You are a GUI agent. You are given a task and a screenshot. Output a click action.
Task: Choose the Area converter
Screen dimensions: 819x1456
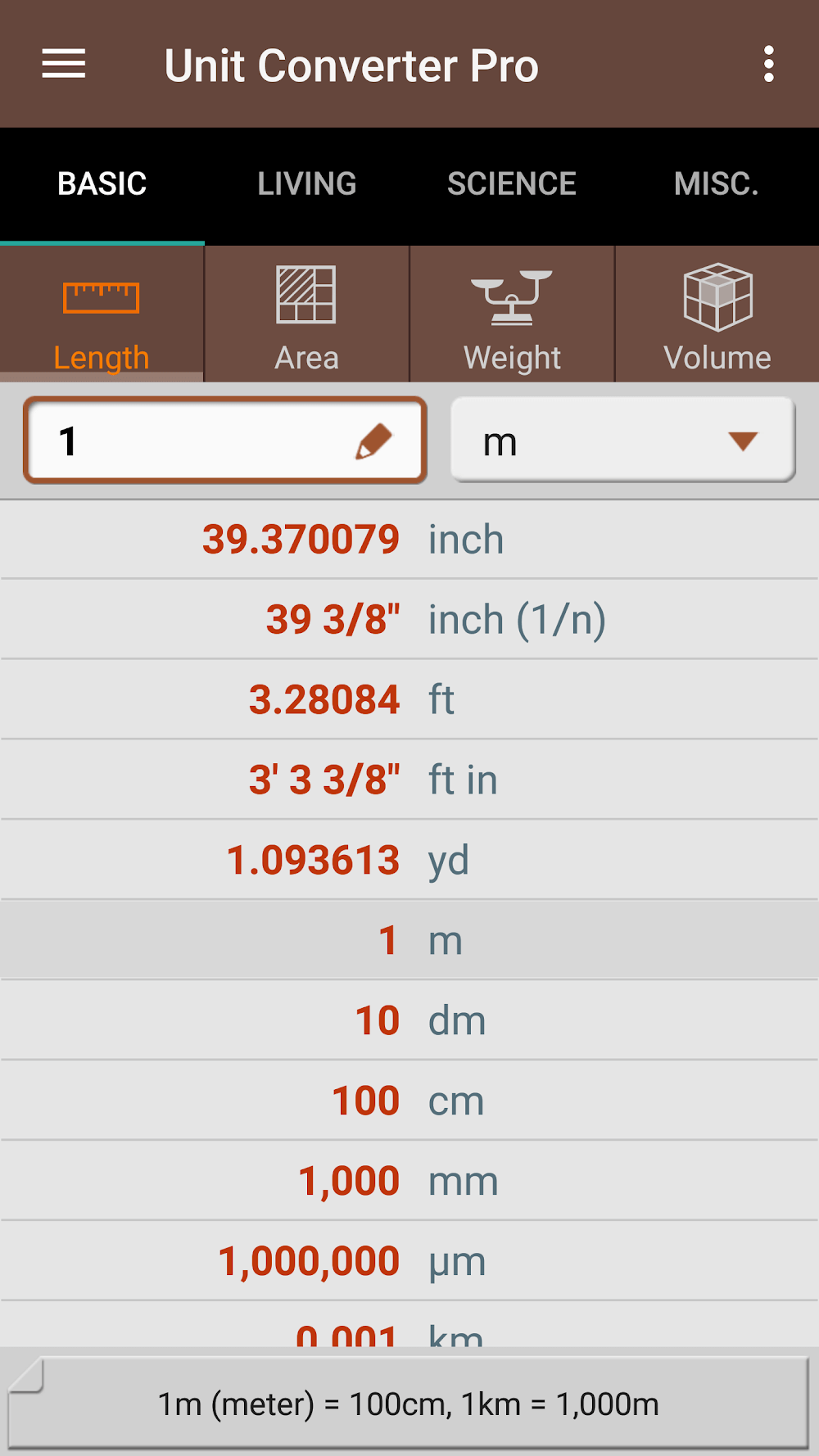point(307,315)
